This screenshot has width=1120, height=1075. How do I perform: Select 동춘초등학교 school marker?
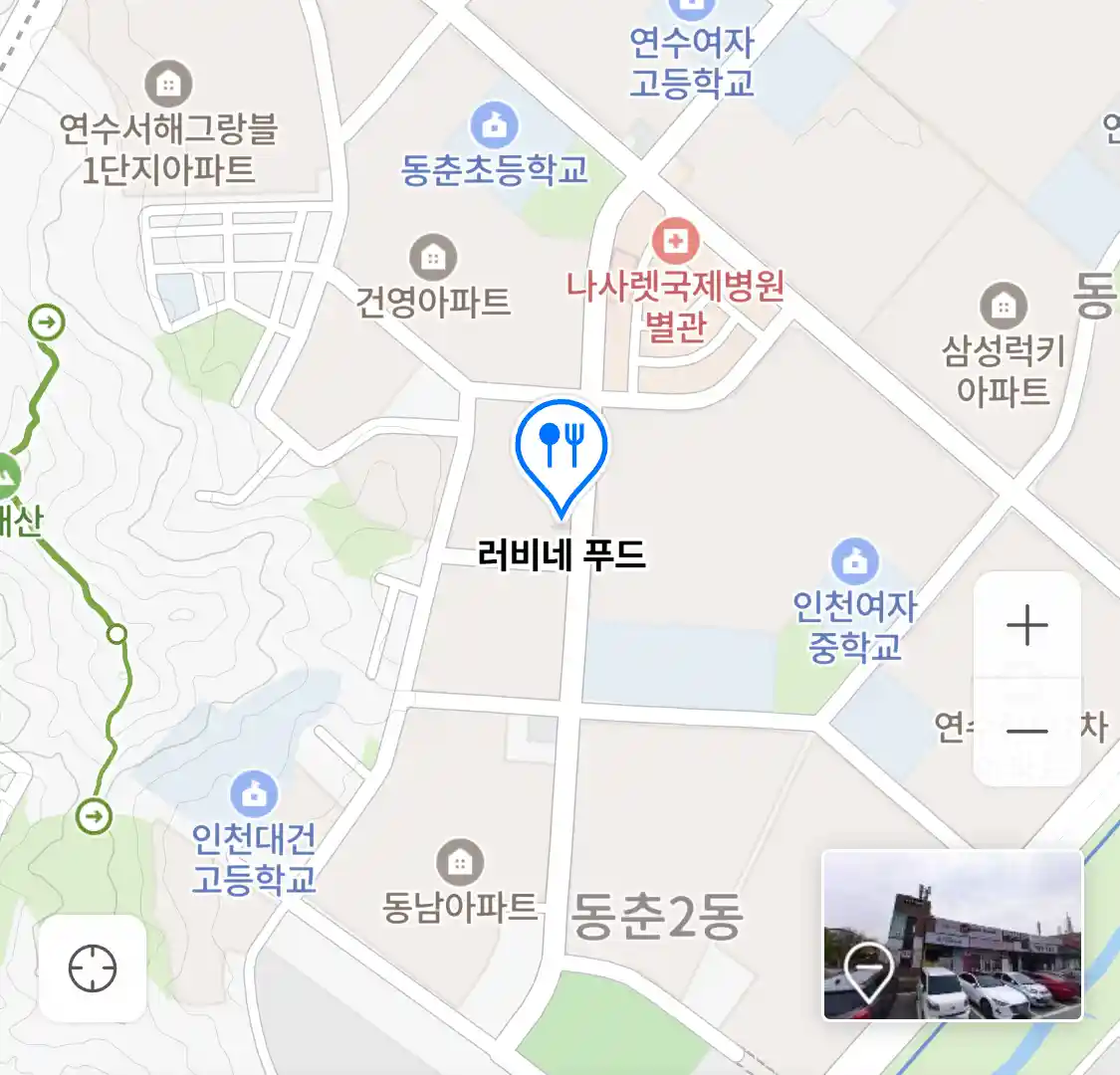tap(494, 124)
